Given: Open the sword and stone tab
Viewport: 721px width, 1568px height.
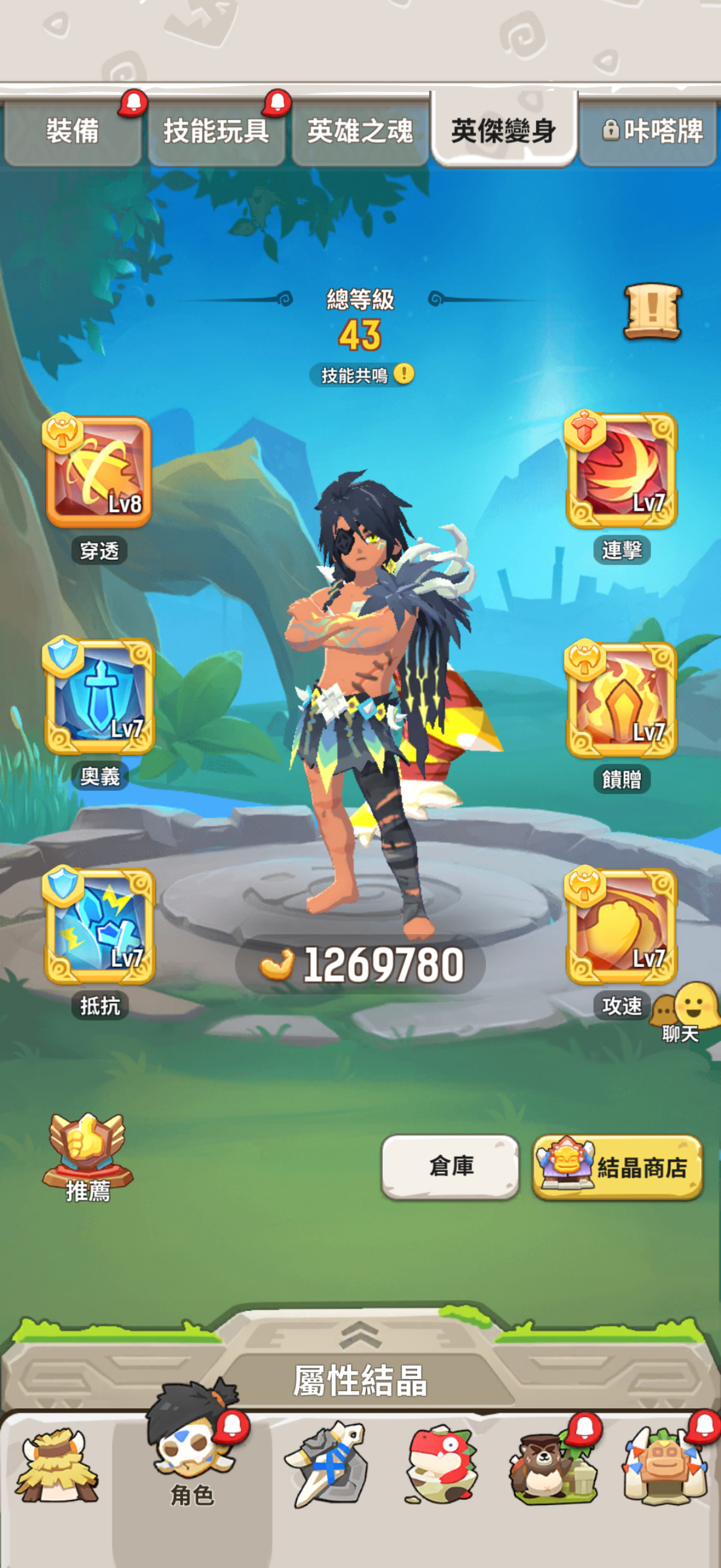Looking at the screenshot, I should click(x=326, y=1465).
